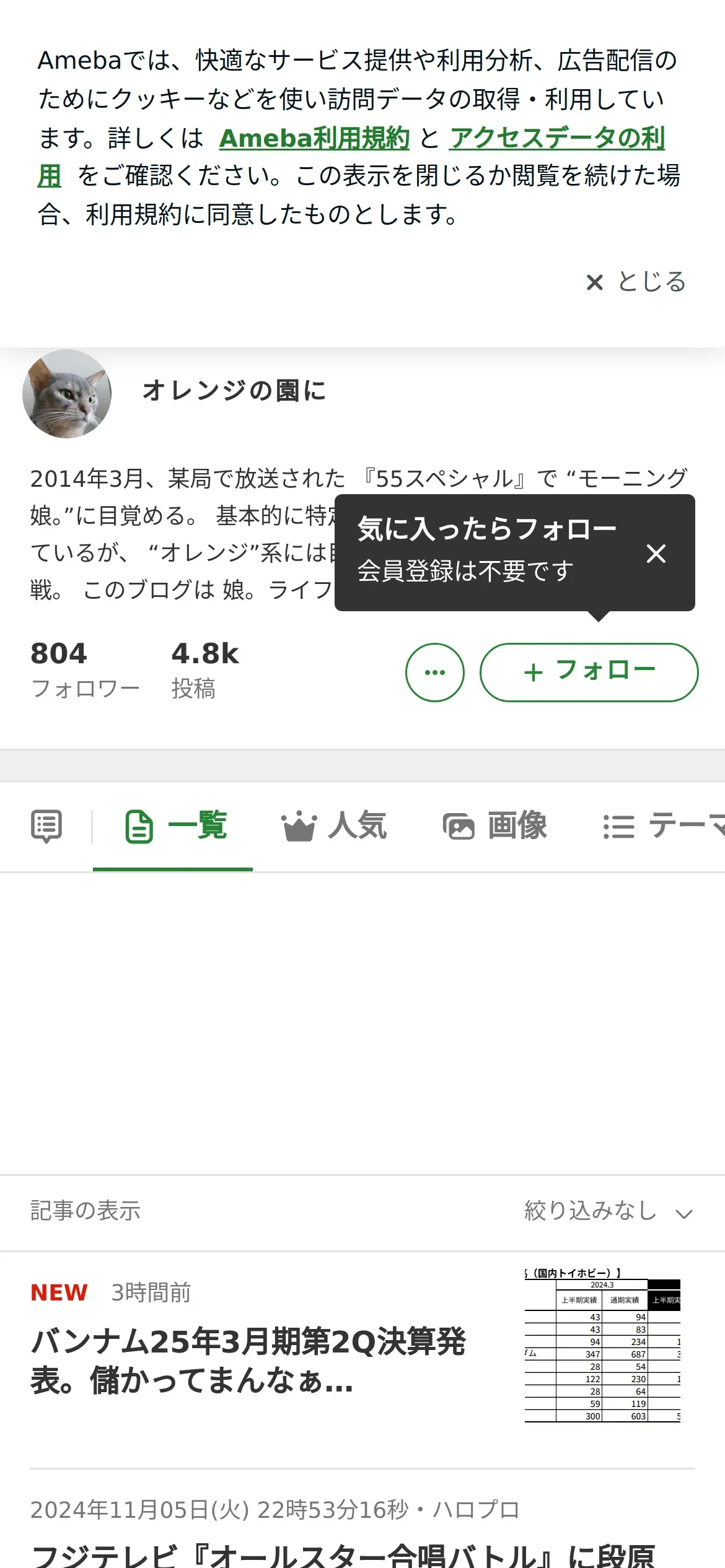Open the バンナム25年3月期第2Q決算発表 article
This screenshot has width=725, height=1568.
pos(362,1359)
